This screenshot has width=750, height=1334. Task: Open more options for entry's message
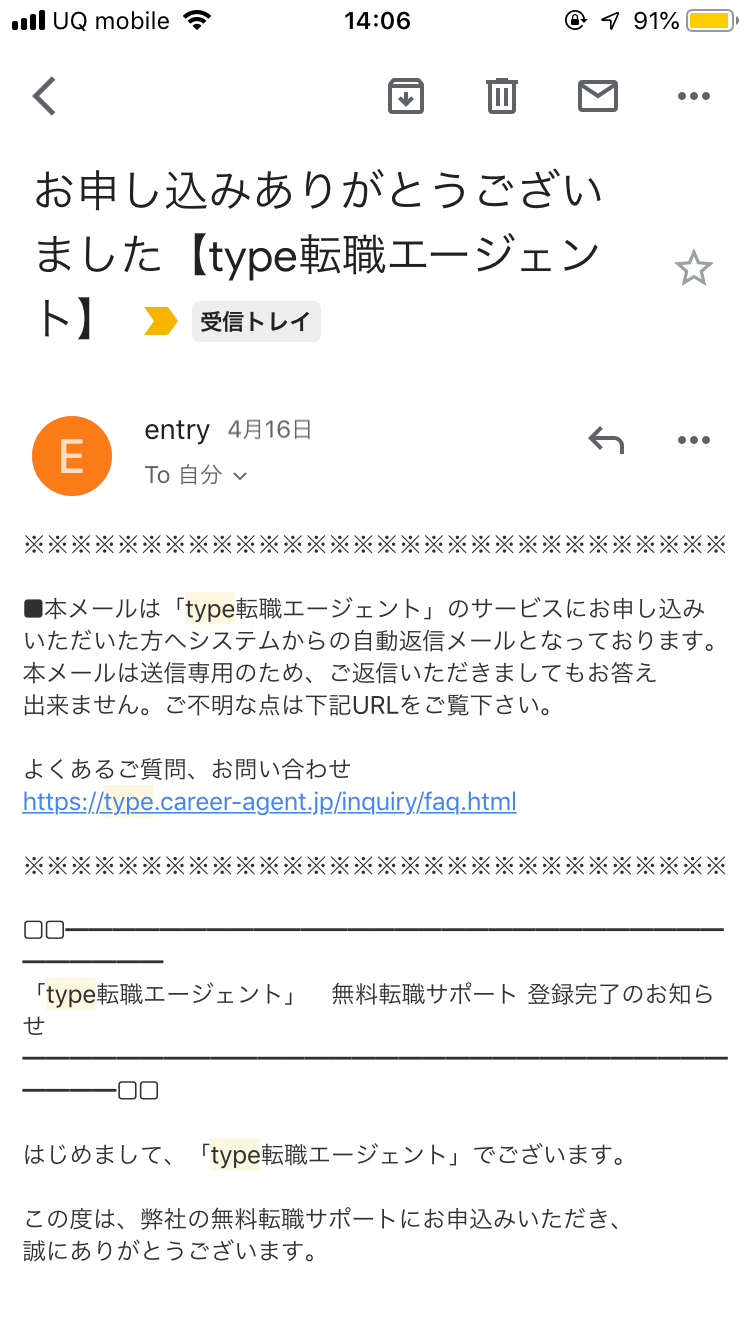[693, 440]
